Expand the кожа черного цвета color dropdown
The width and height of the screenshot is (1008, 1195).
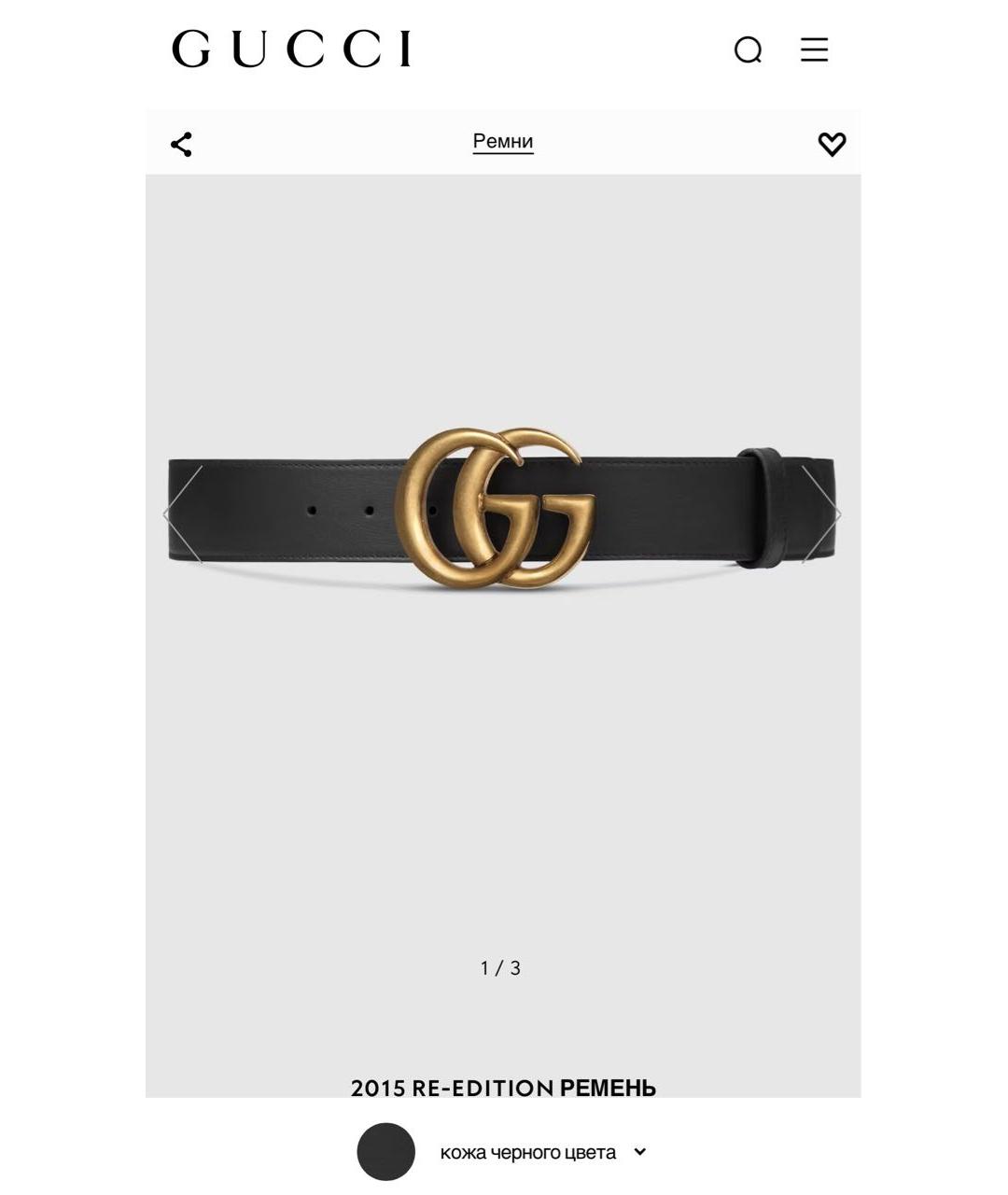pos(639,1152)
